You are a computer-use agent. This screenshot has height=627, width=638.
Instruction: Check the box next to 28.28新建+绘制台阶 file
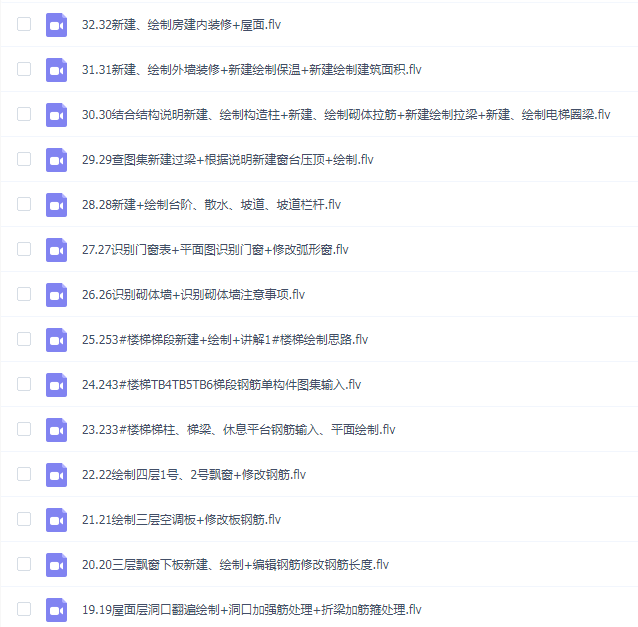pyautogui.click(x=24, y=204)
